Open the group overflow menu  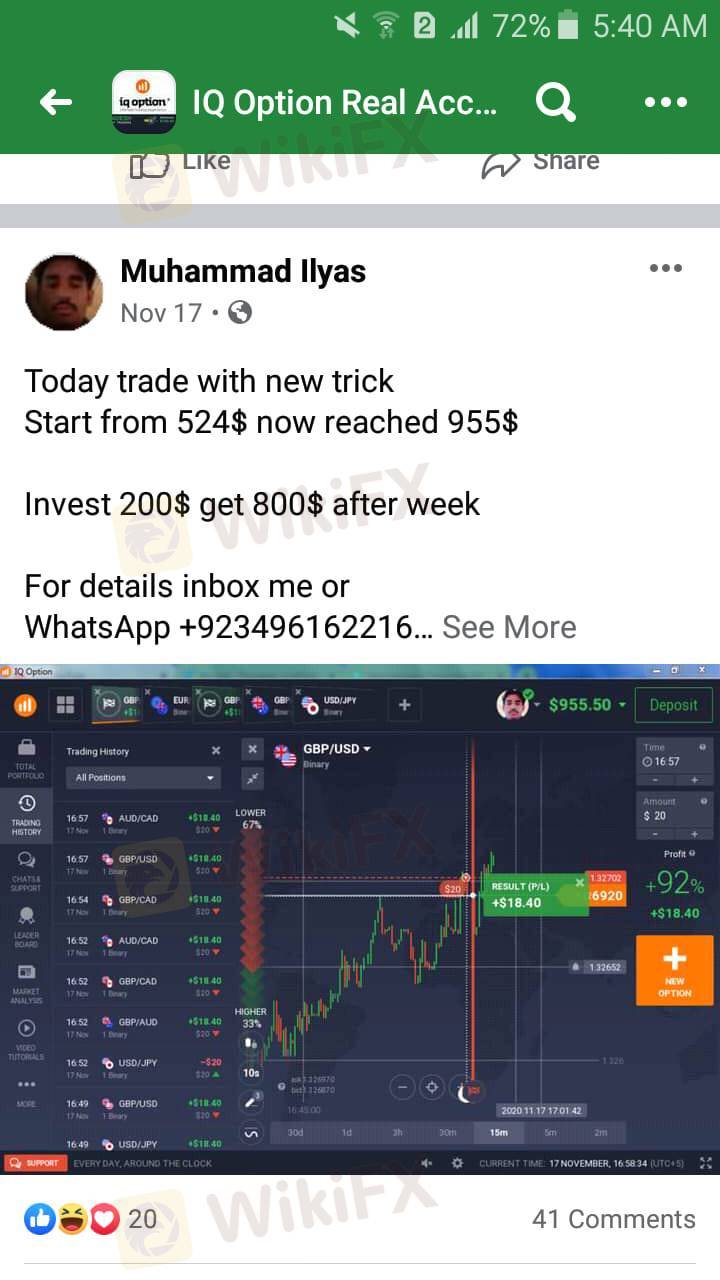click(x=665, y=102)
